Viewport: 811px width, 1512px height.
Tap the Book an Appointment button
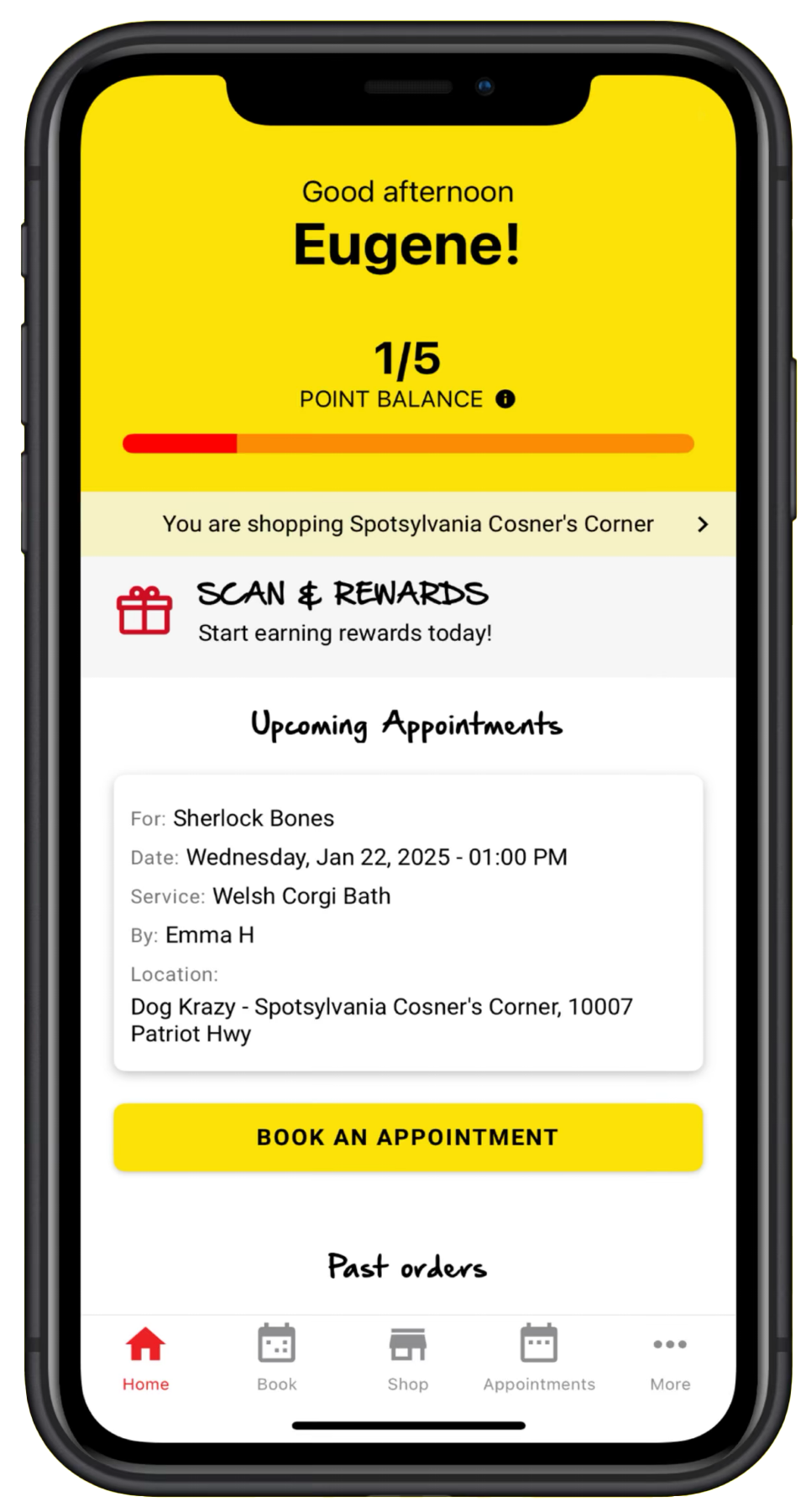point(408,1137)
